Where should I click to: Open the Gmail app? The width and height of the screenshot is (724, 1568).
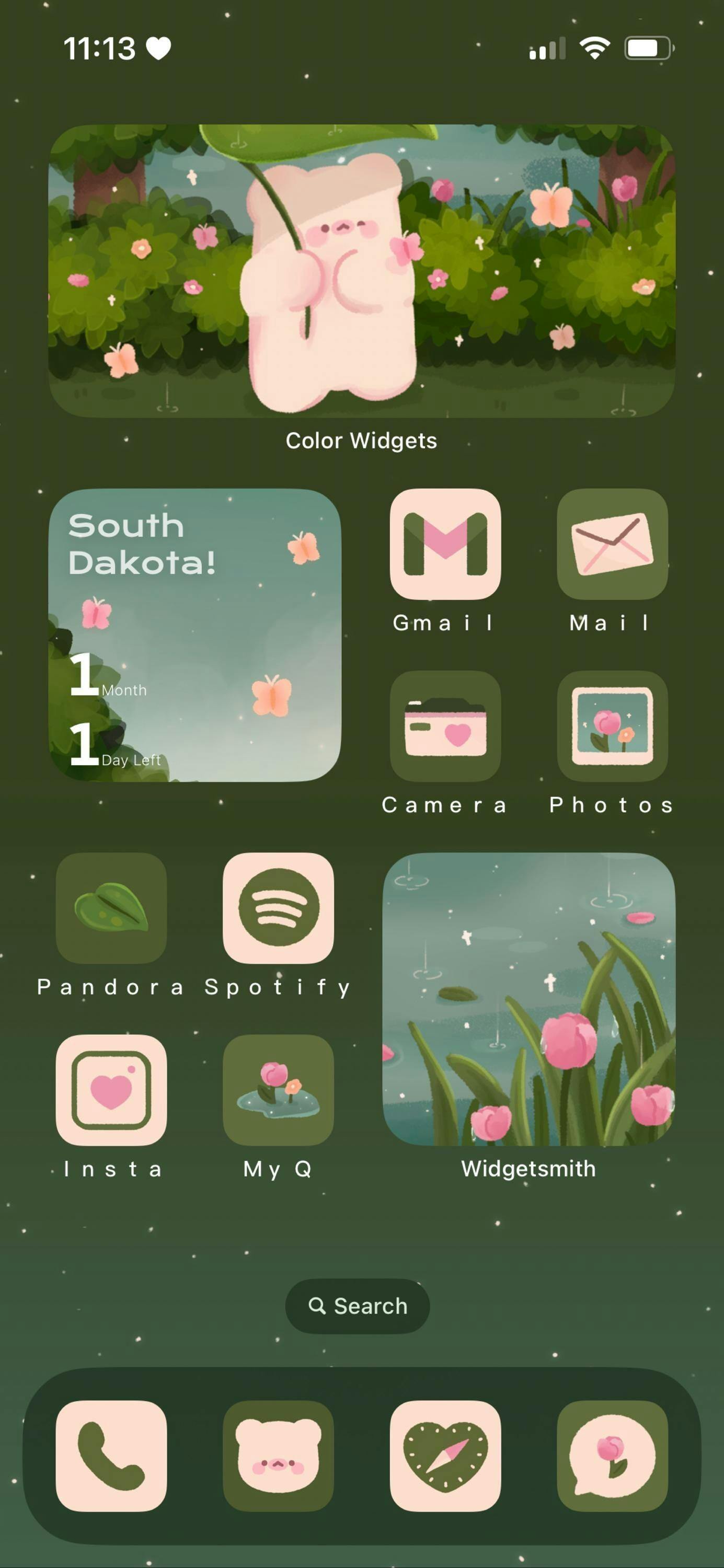pyautogui.click(x=445, y=544)
